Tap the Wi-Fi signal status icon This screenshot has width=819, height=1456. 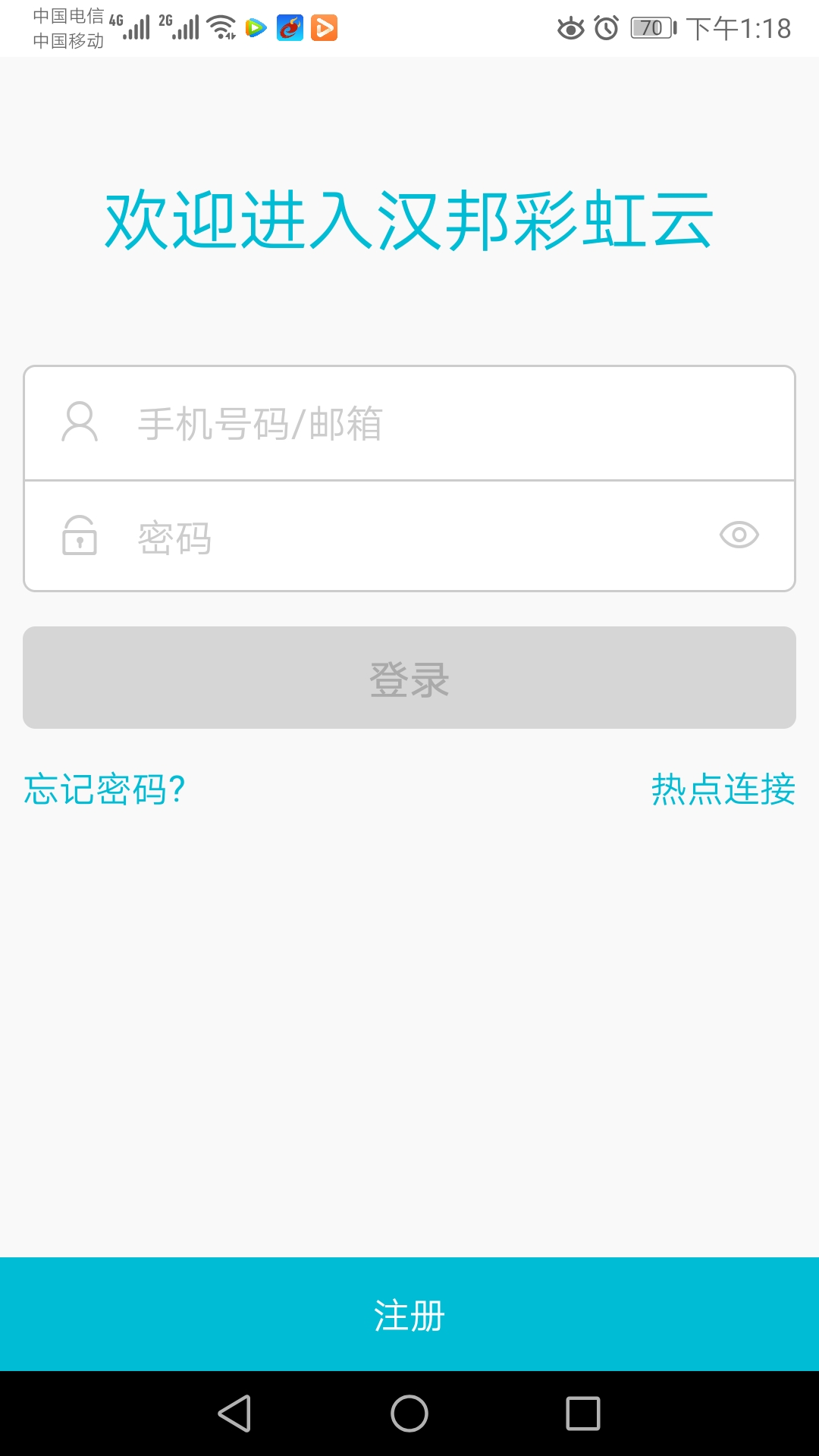pos(221,27)
